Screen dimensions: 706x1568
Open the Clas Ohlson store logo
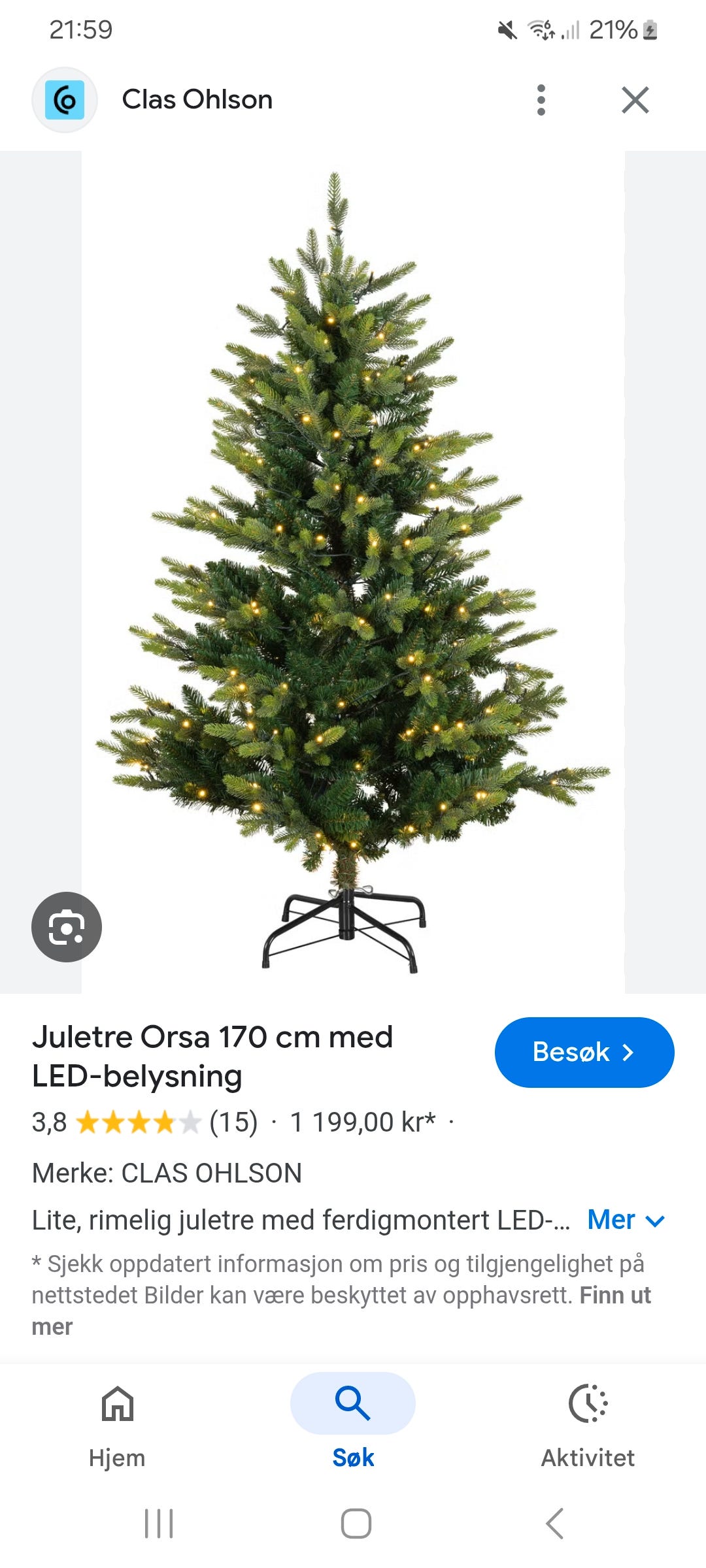click(64, 99)
